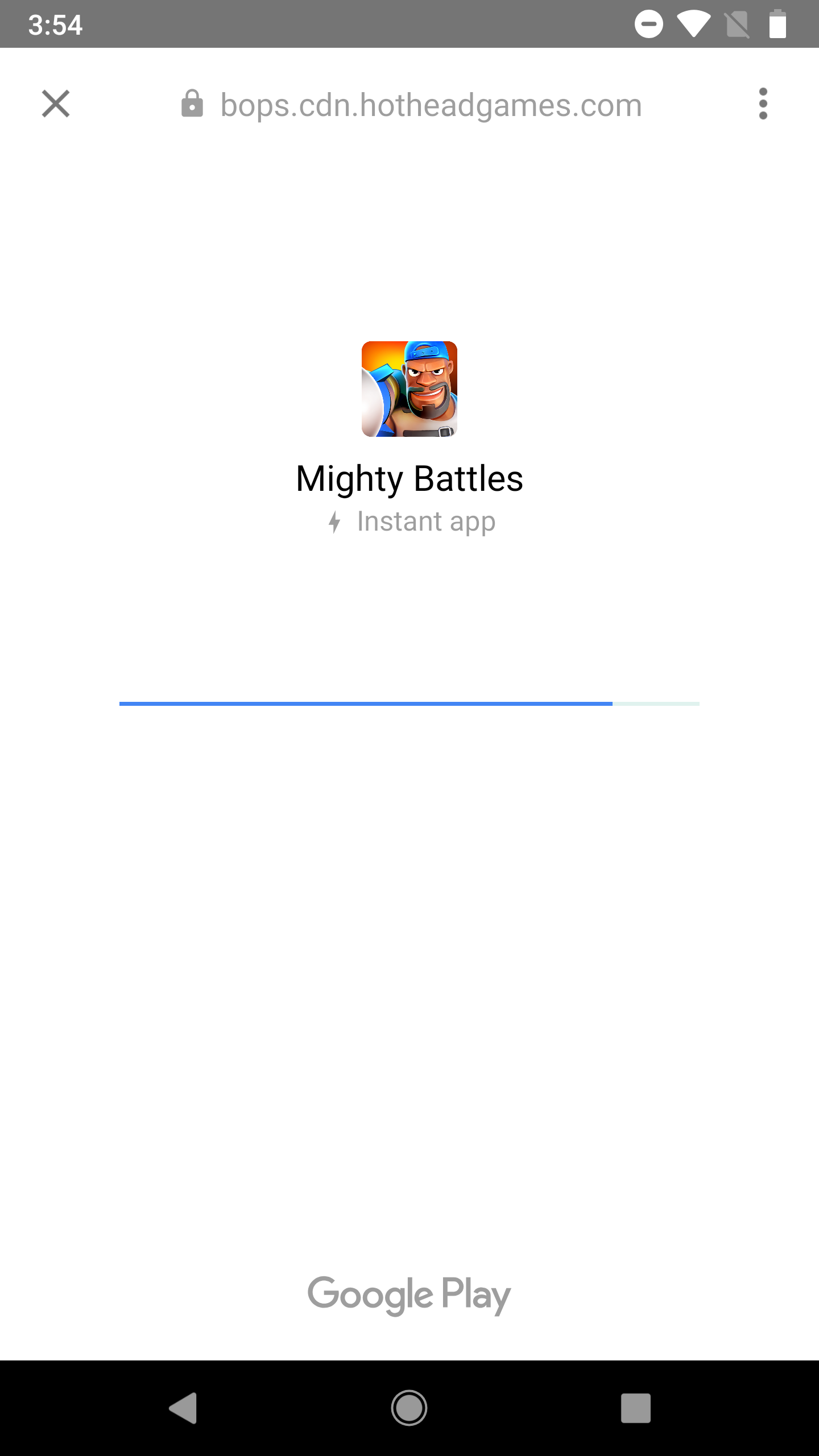The width and height of the screenshot is (819, 1456).
Task: Select the Instant app label
Action: 425,521
